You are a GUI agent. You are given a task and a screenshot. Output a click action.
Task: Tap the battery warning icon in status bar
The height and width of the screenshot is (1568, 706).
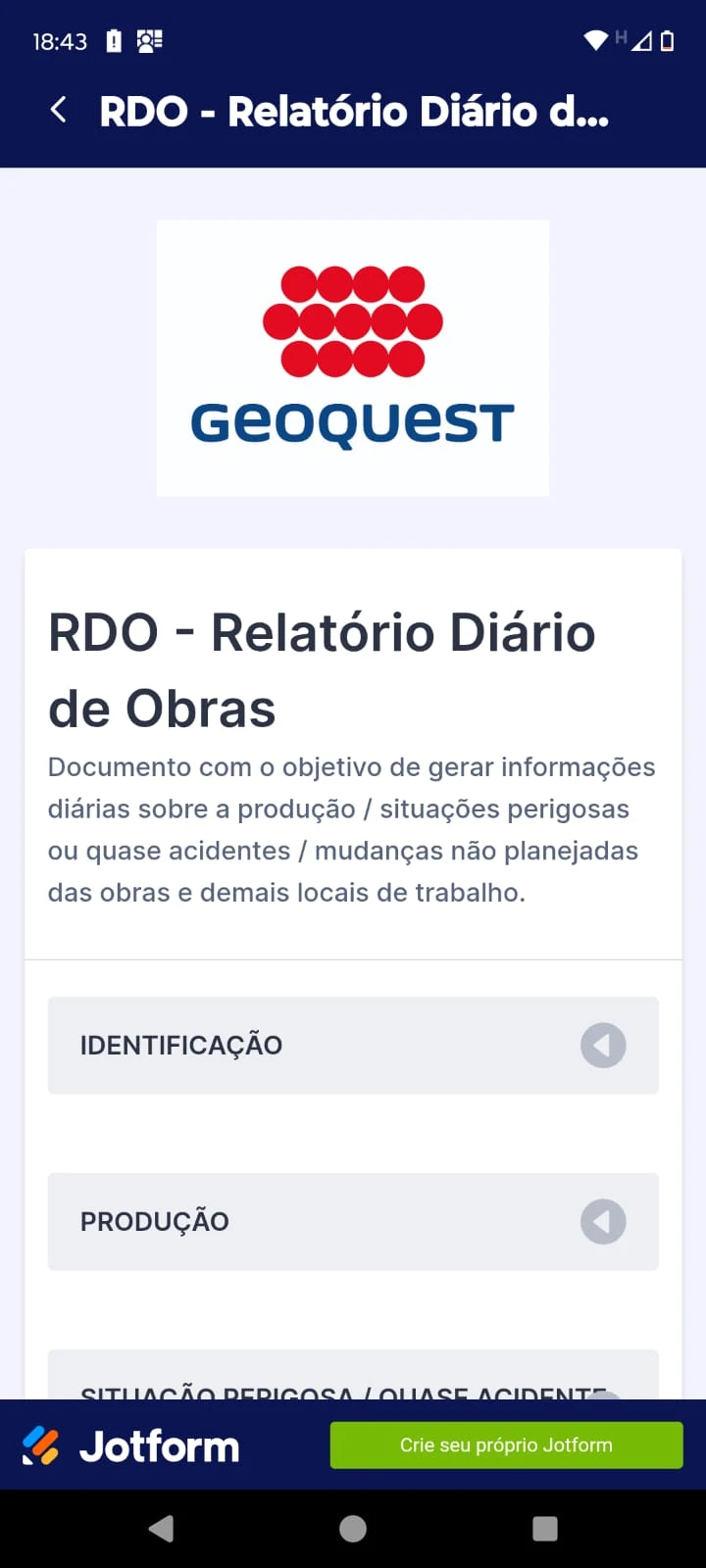point(114,41)
